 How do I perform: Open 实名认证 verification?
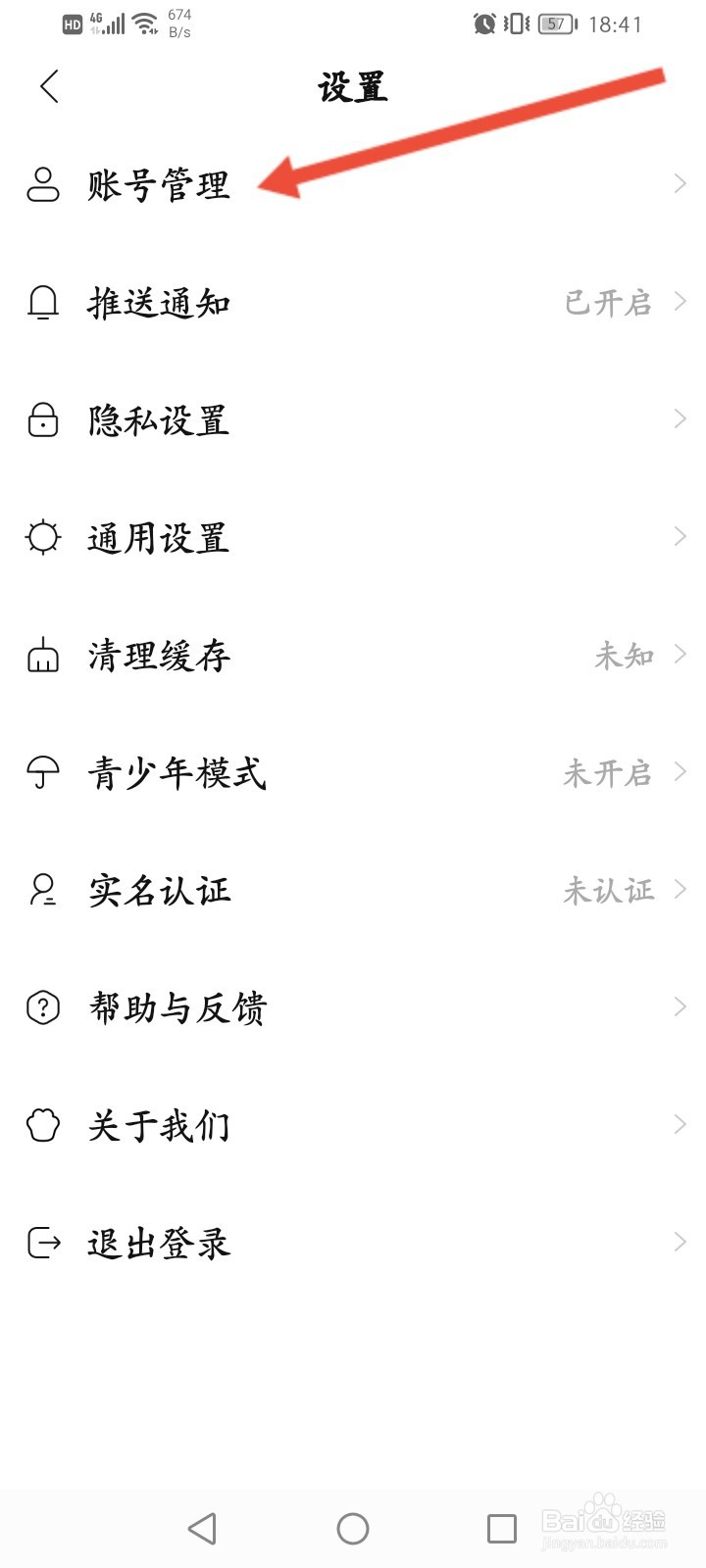click(159, 891)
